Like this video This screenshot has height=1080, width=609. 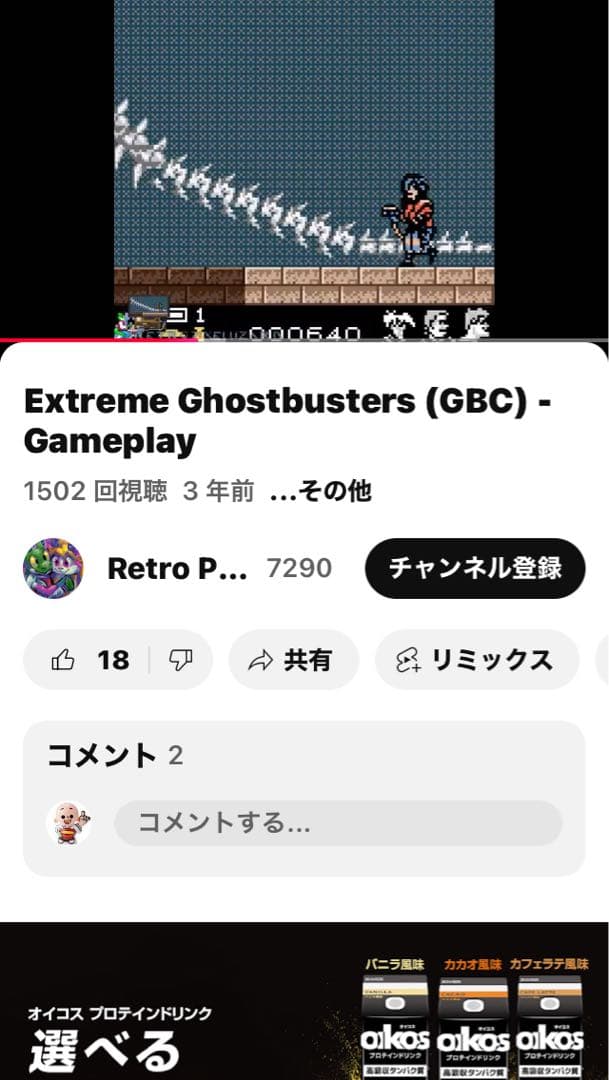[88, 660]
